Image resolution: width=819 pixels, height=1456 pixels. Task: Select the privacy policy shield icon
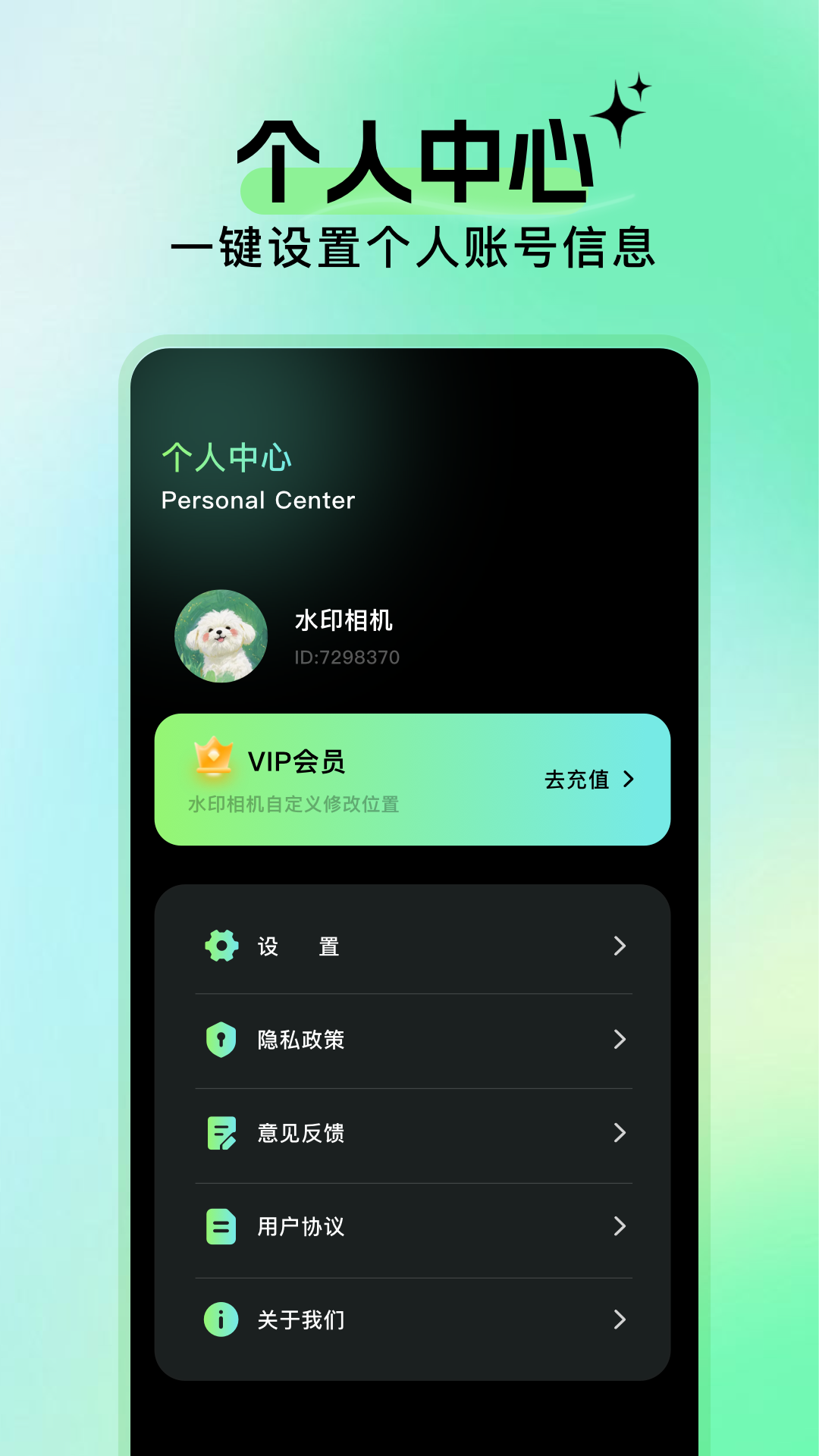pos(220,1040)
